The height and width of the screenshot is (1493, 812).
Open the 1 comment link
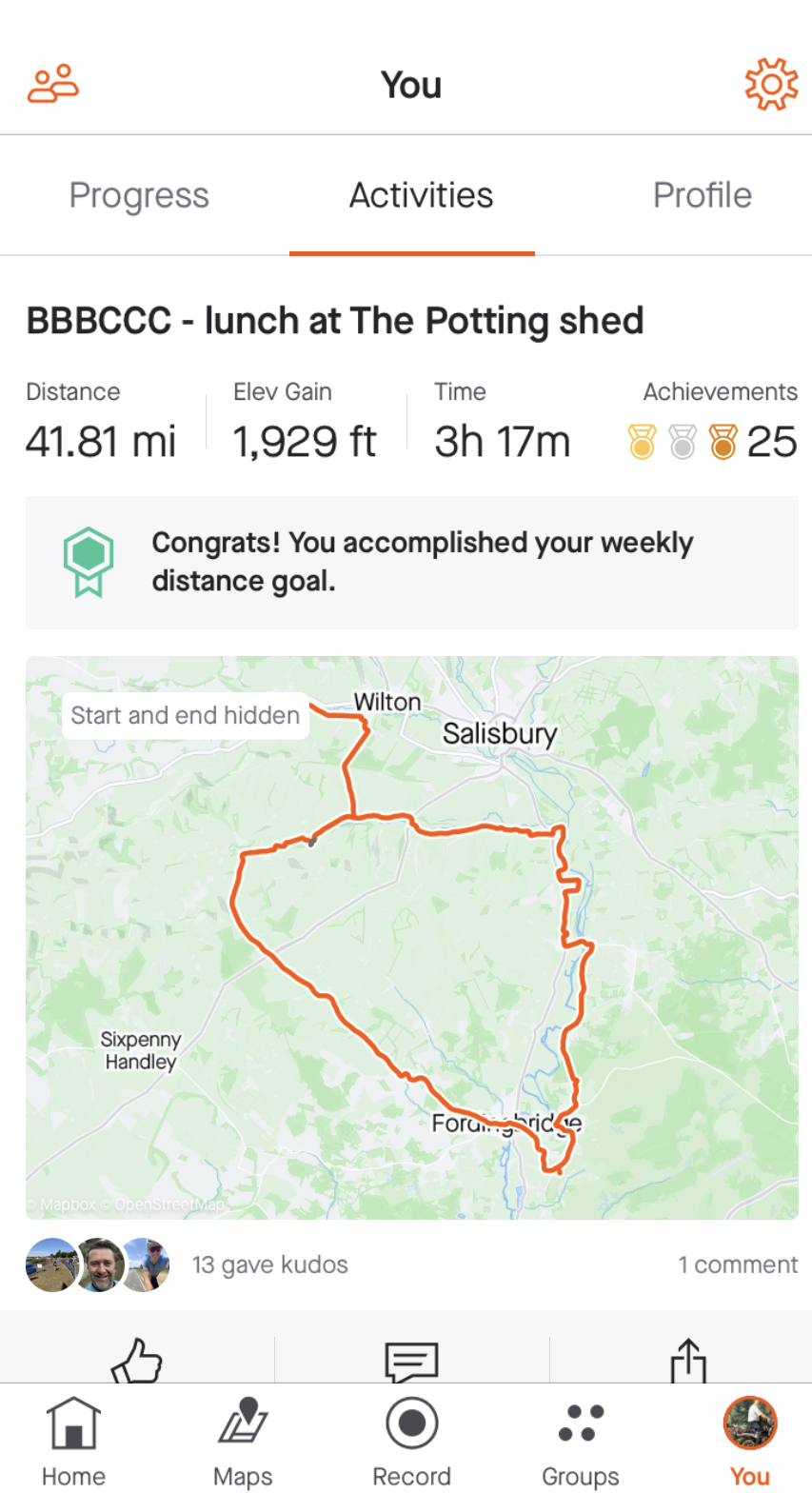(x=738, y=1264)
